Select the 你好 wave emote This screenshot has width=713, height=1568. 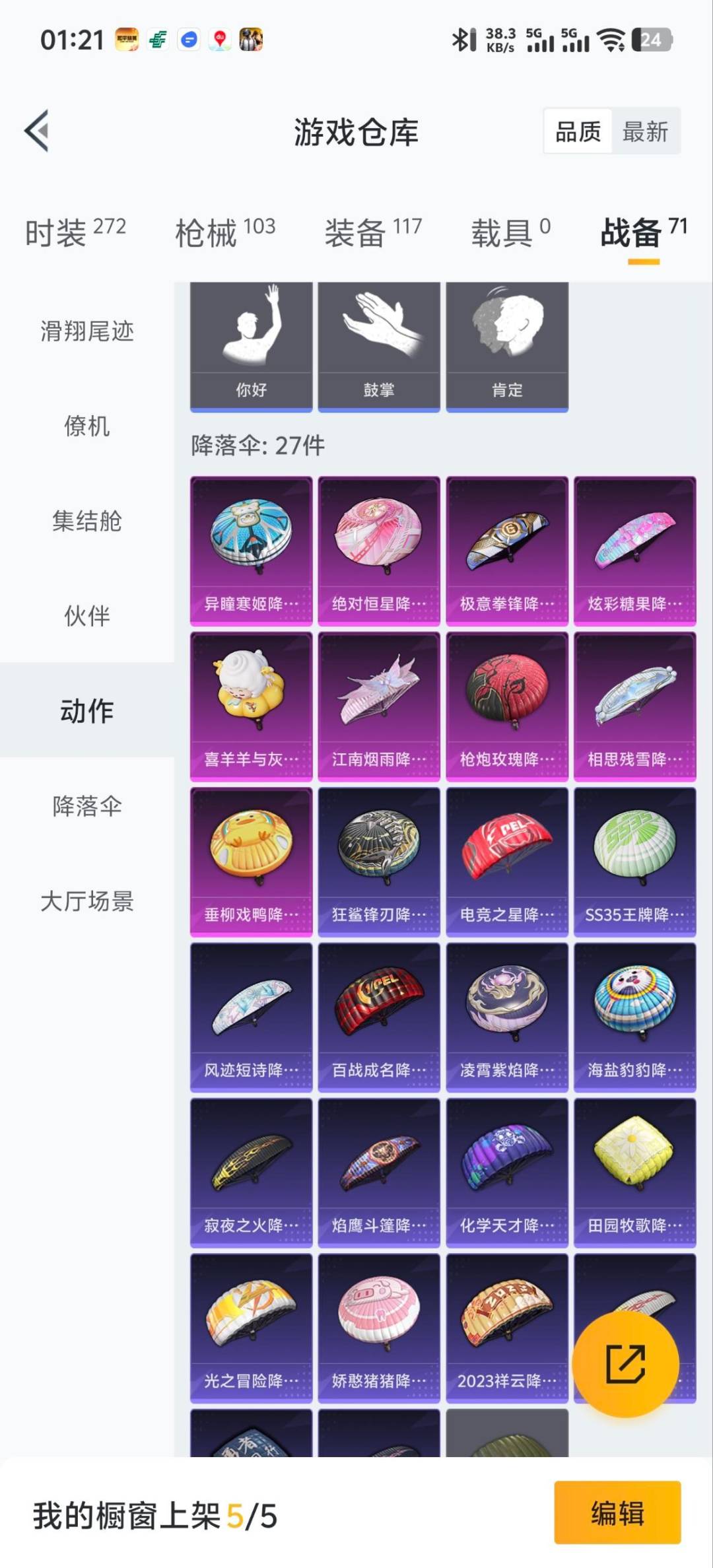coord(250,343)
